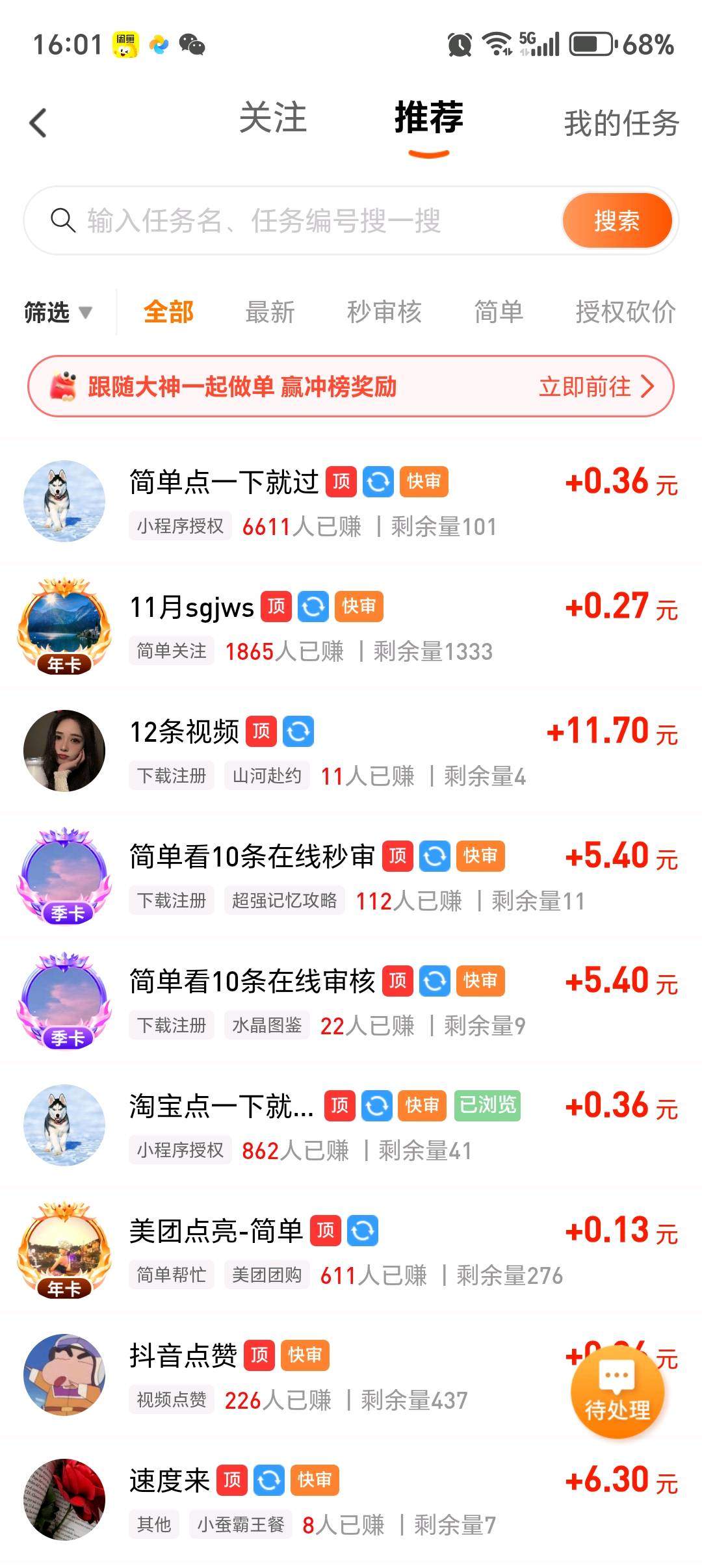Screen dimensions: 702x1568
Task: Click the 快审 badge on 简单点一下就过 task
Action: click(424, 482)
